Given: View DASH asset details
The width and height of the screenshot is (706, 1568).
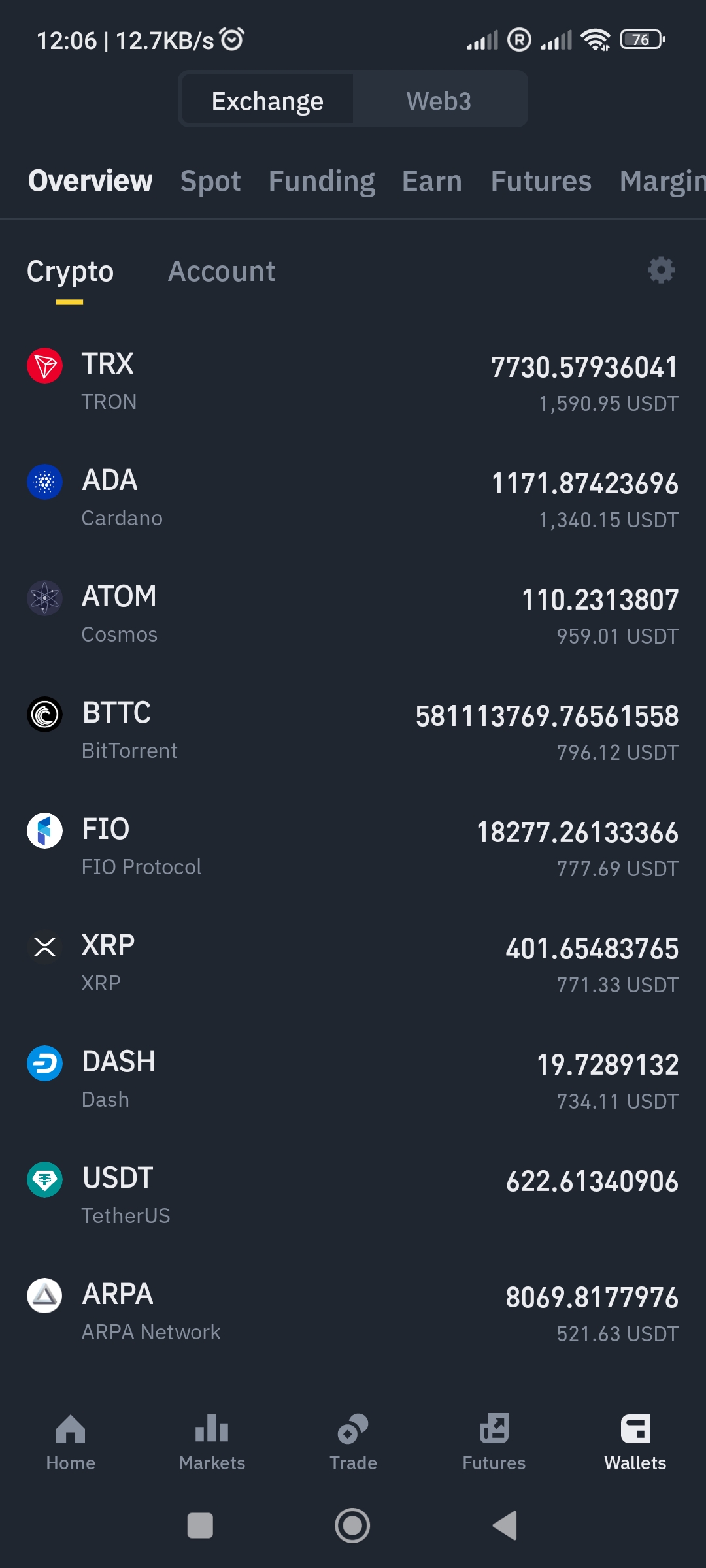Looking at the screenshot, I should (353, 1080).
